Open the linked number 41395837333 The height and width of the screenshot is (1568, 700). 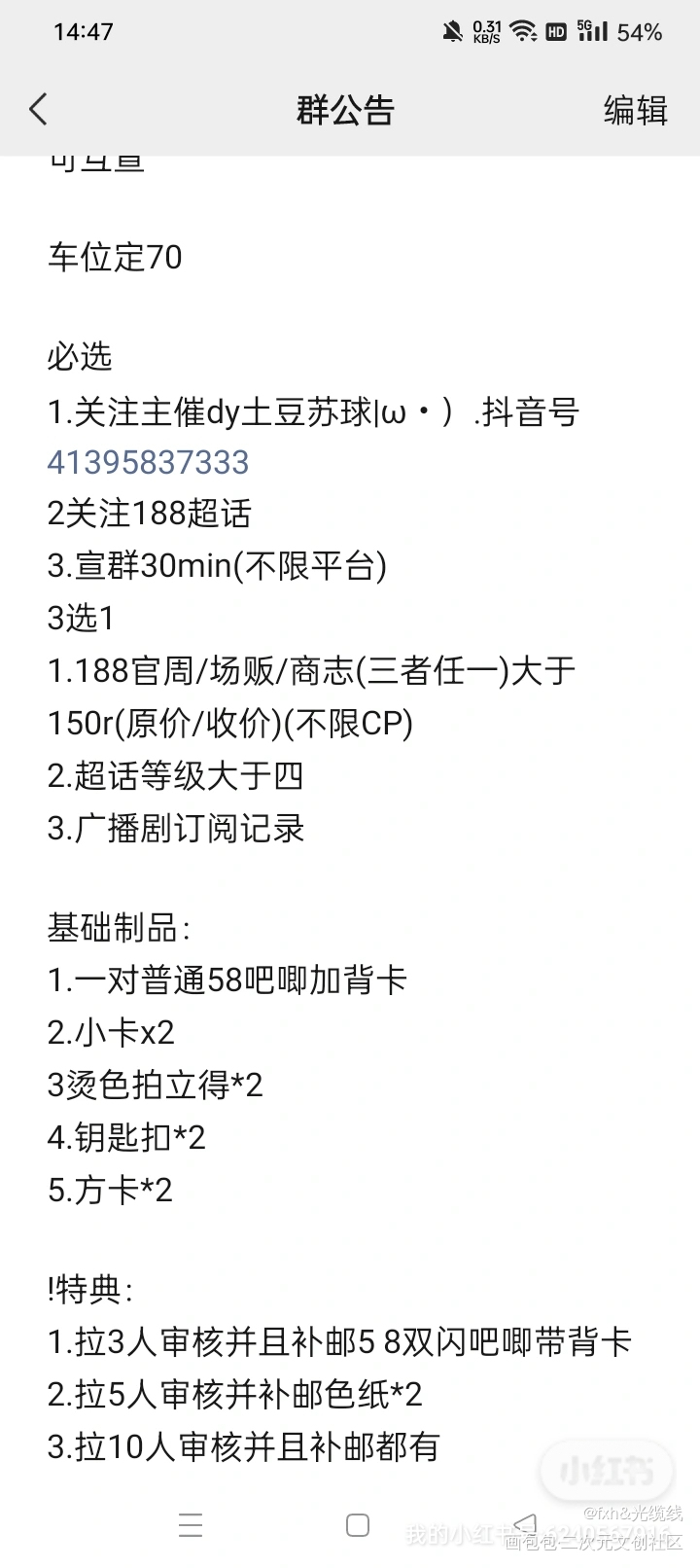[148, 462]
